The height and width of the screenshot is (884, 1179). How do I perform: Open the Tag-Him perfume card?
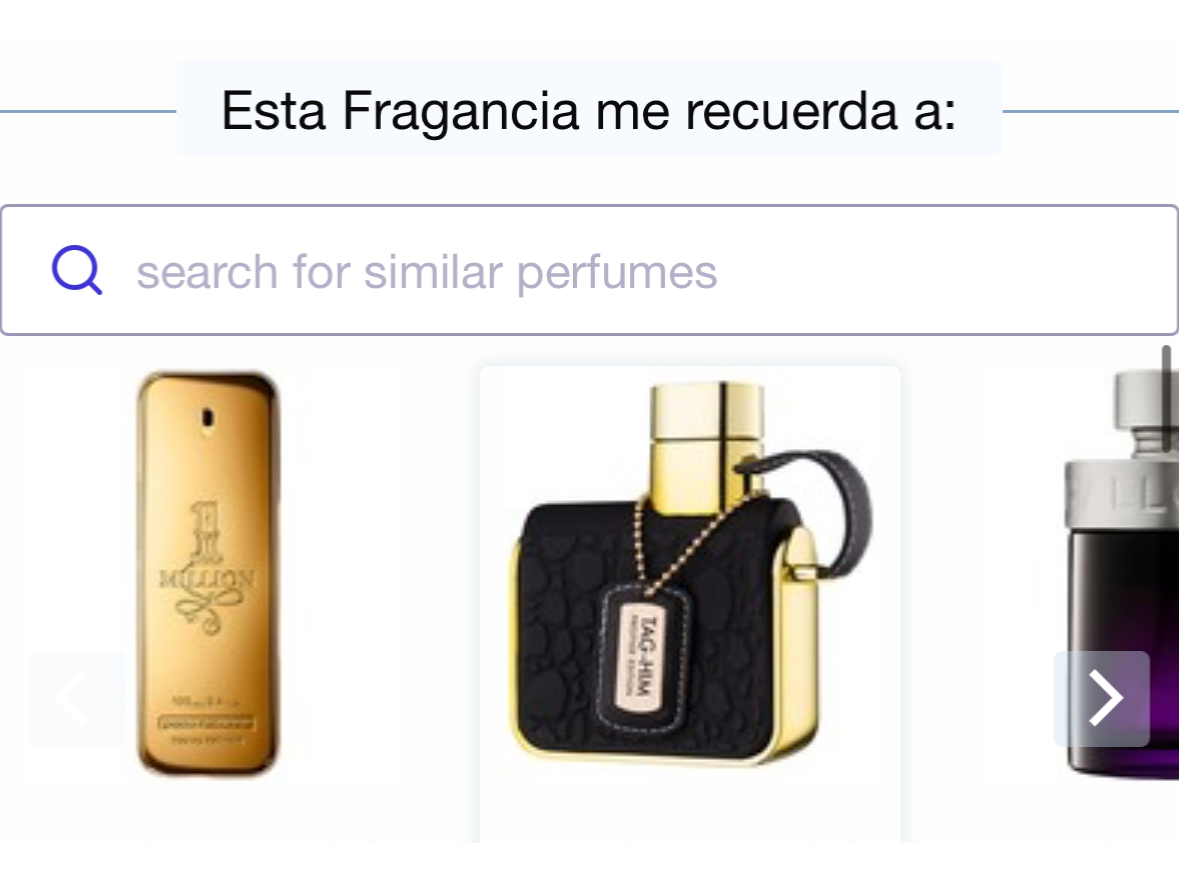(689, 590)
